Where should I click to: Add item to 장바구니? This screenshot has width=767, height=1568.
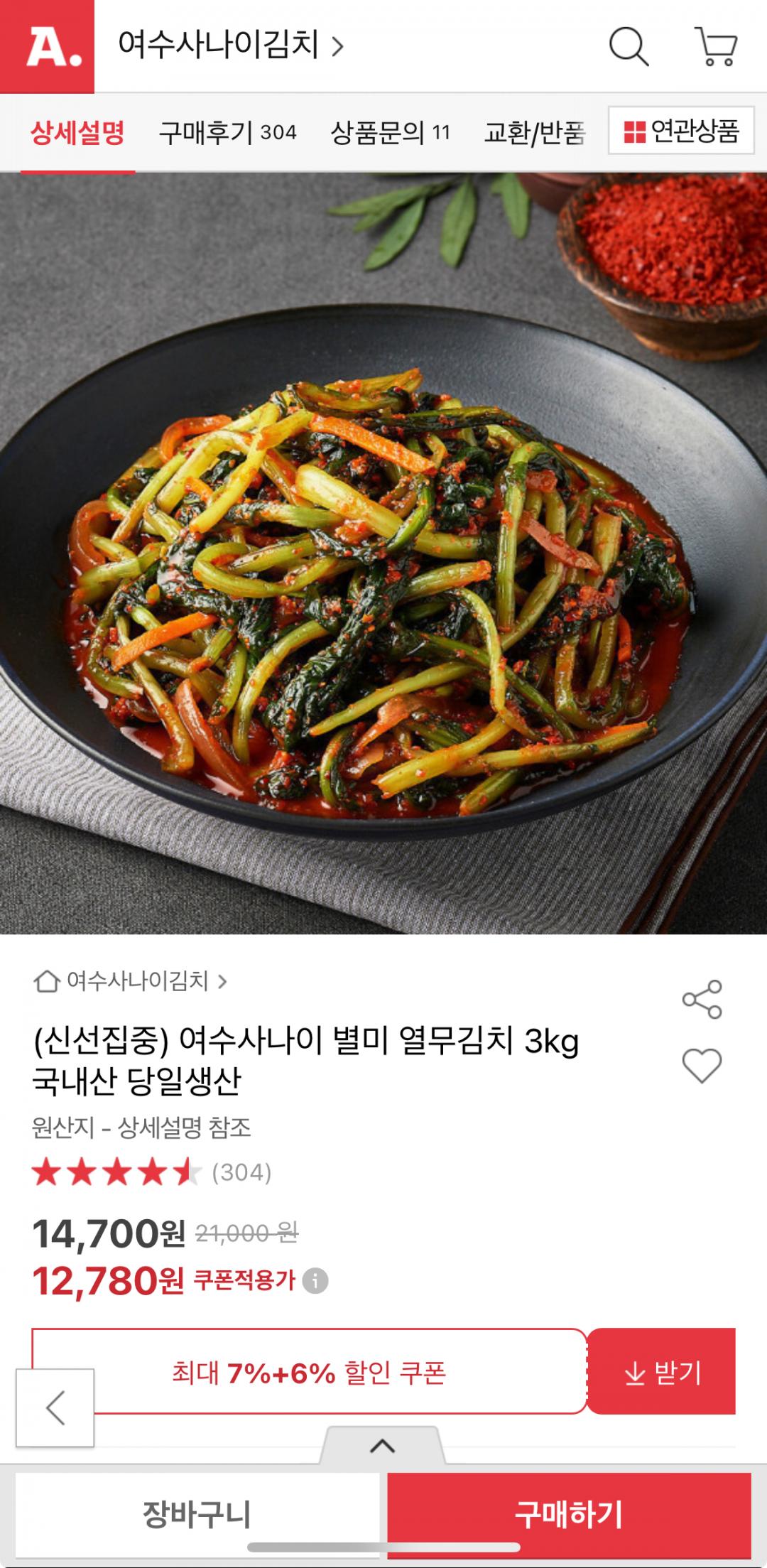pyautogui.click(x=197, y=1514)
